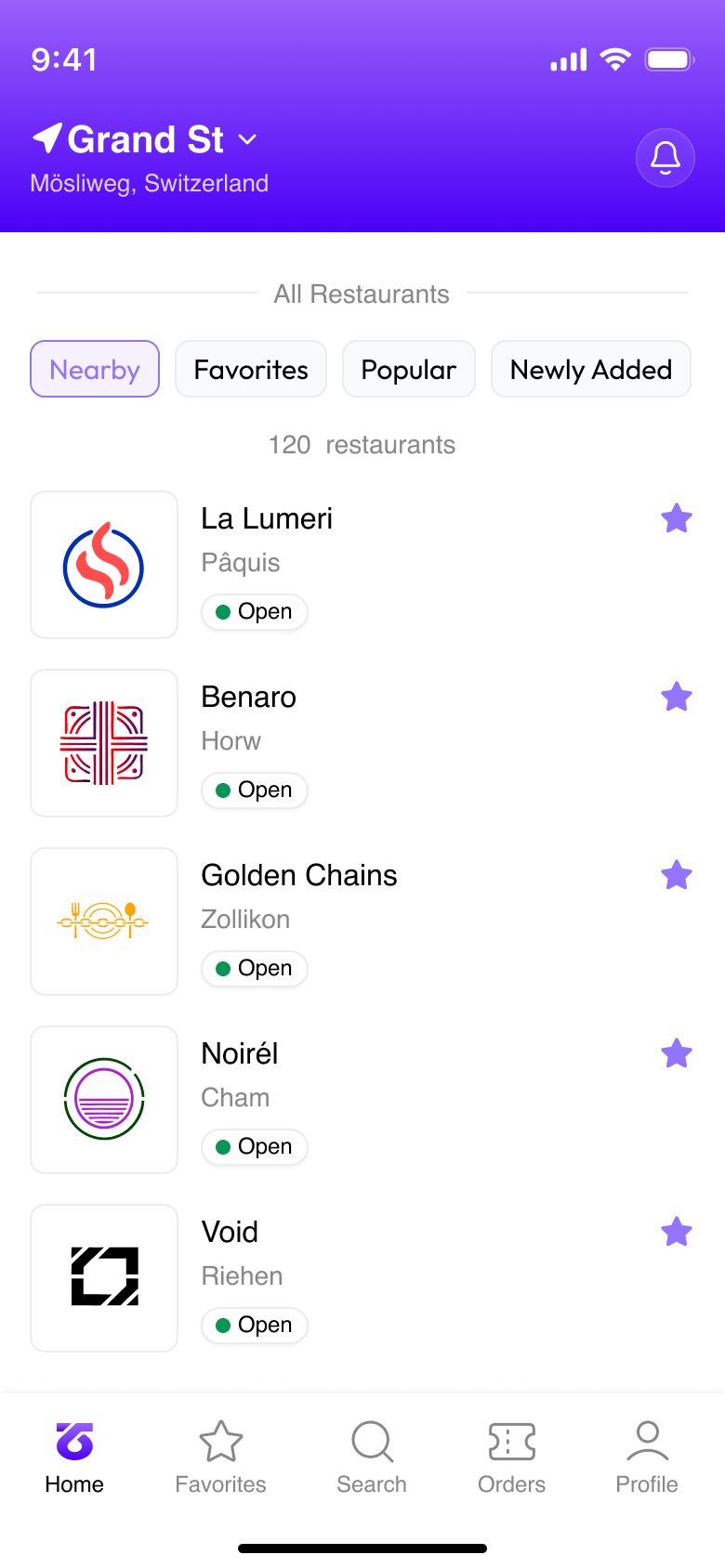The height and width of the screenshot is (1568, 725).
Task: Select the Nearby filter chip
Action: coord(95,370)
